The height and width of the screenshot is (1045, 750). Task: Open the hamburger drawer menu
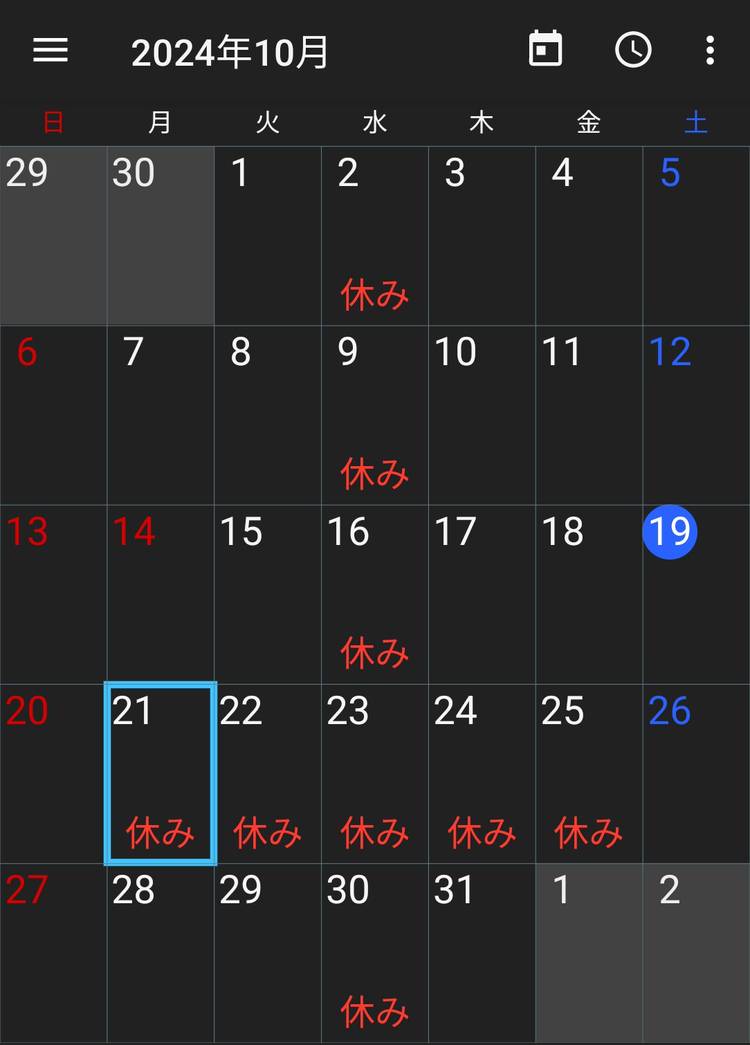tap(50, 51)
